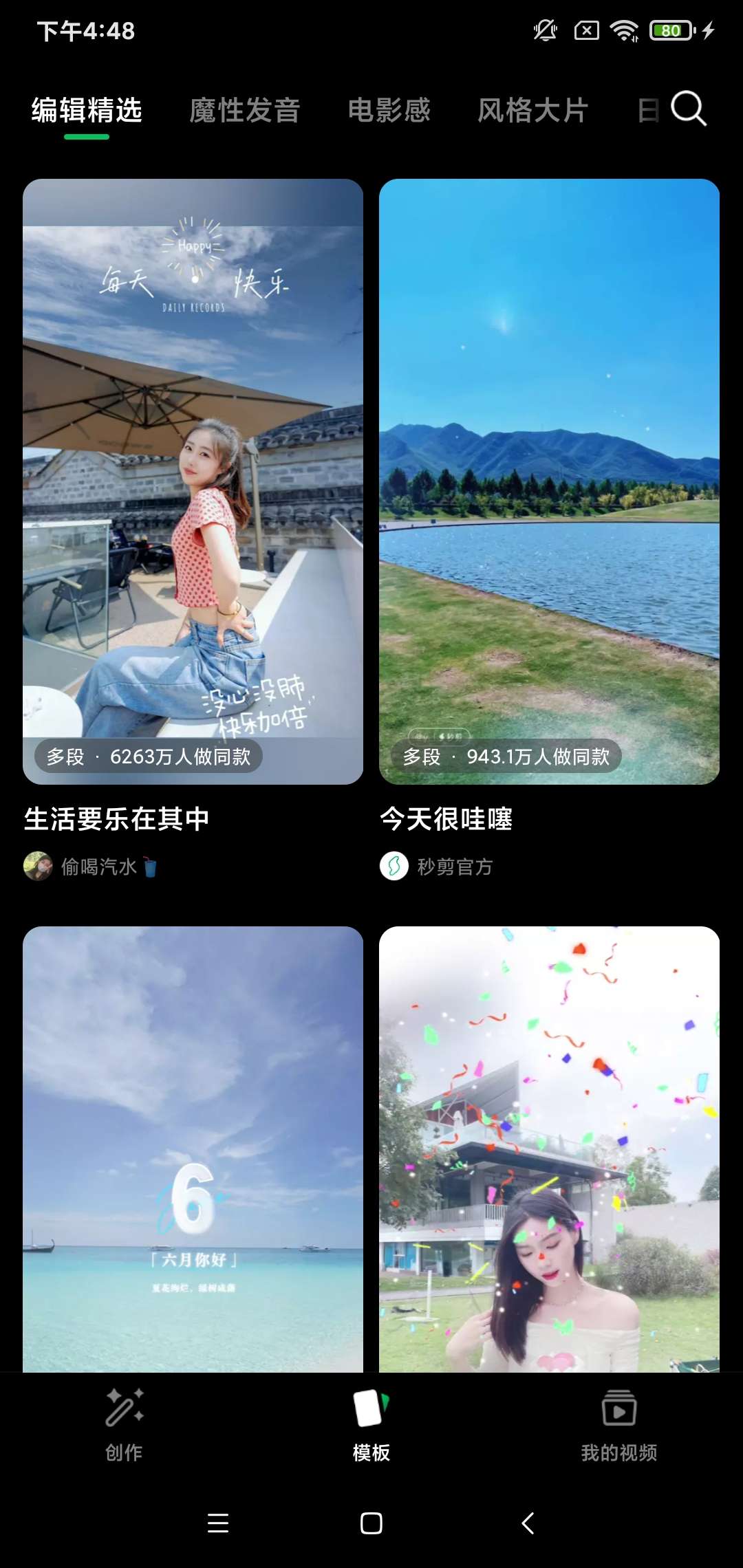The height and width of the screenshot is (1568, 743).
Task: View 偷喝汽水 creator profile
Action: coord(98,867)
